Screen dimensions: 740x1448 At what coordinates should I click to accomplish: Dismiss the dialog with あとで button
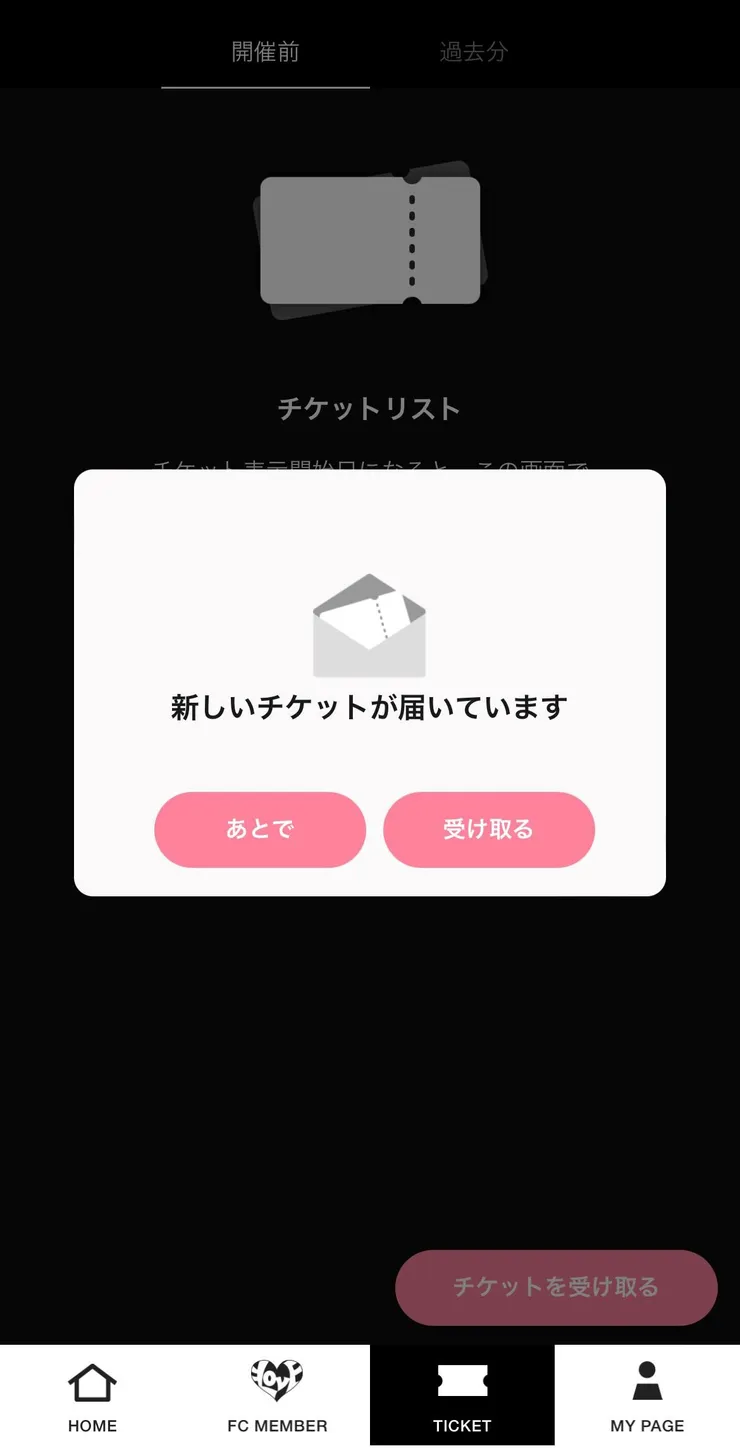[x=259, y=829]
